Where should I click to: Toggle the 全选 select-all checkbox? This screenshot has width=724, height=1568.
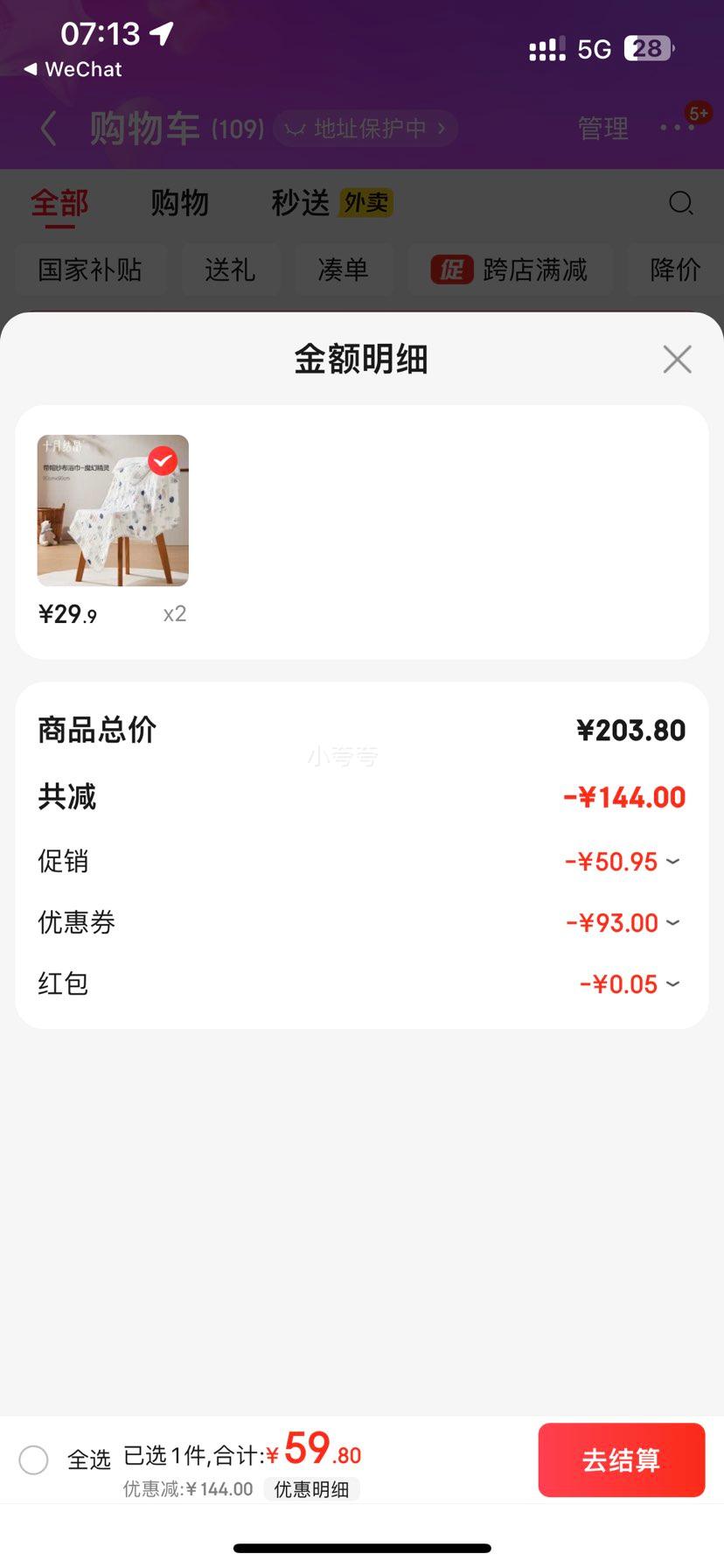click(x=34, y=1459)
